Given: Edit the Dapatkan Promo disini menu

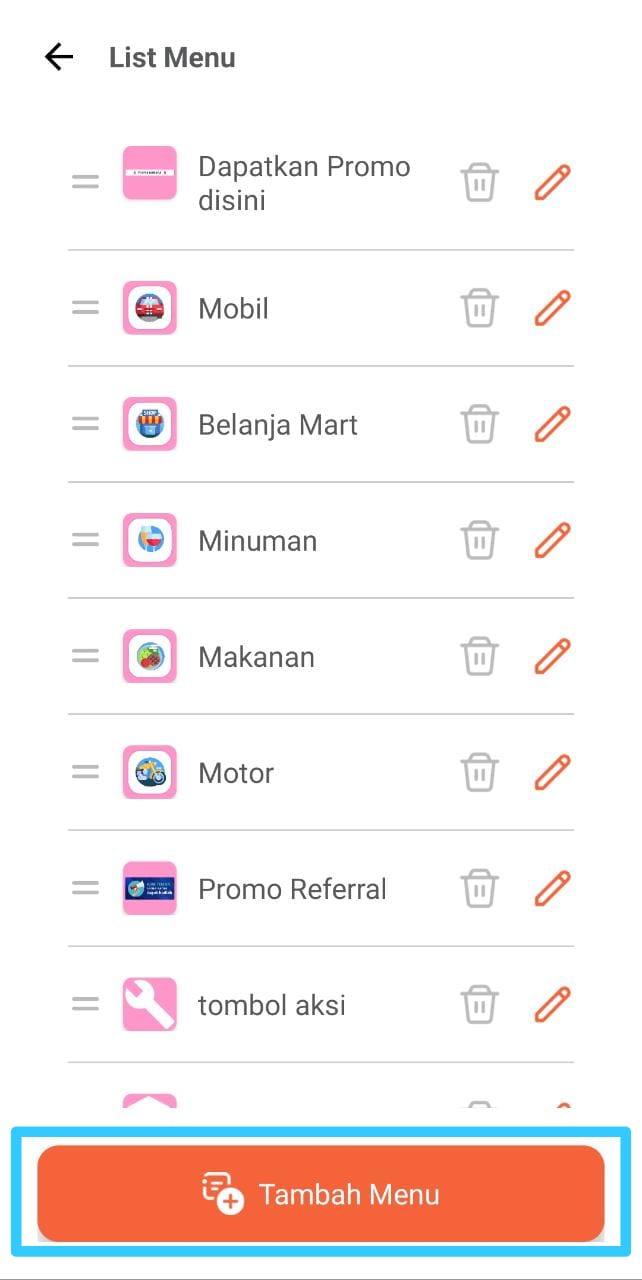Looking at the screenshot, I should tap(552, 184).
